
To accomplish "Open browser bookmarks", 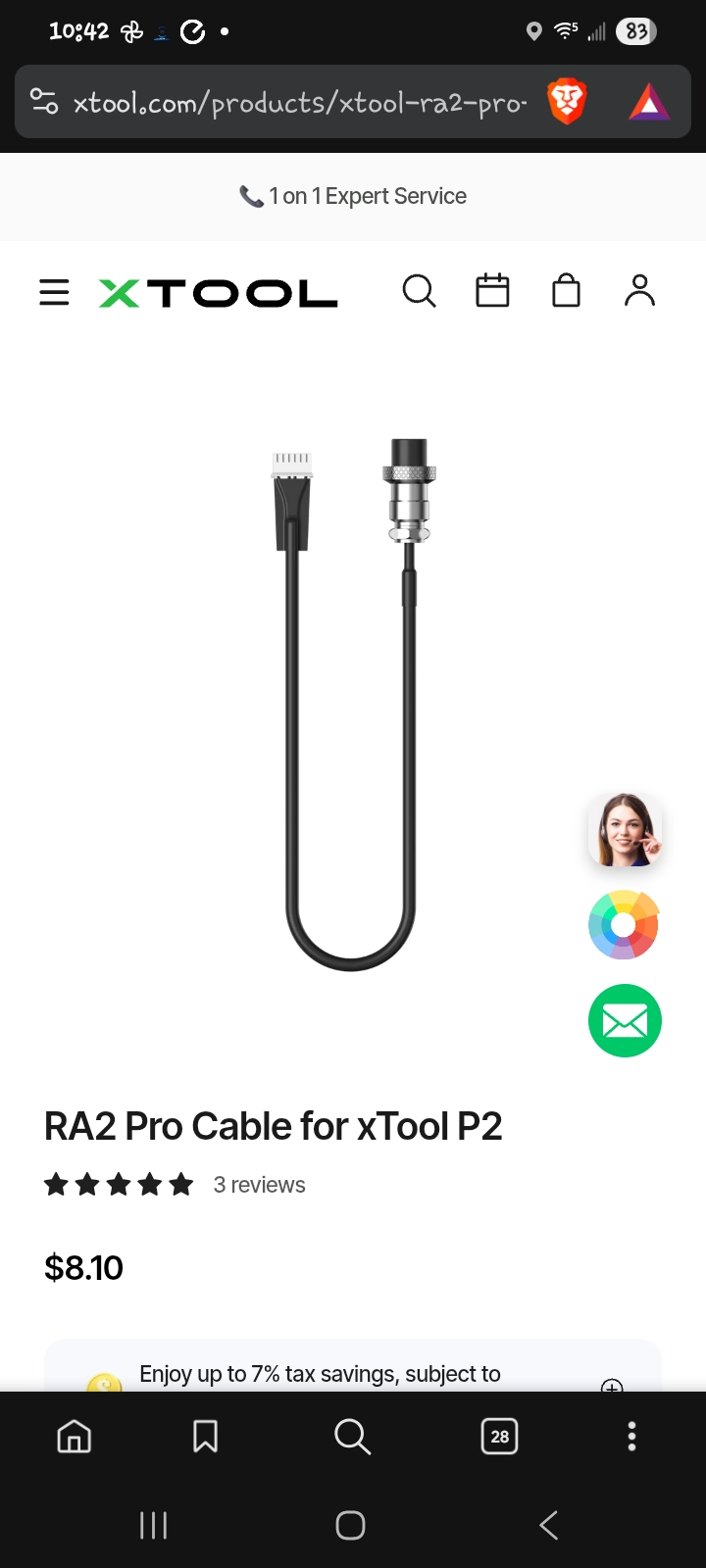I will coord(205,1437).
